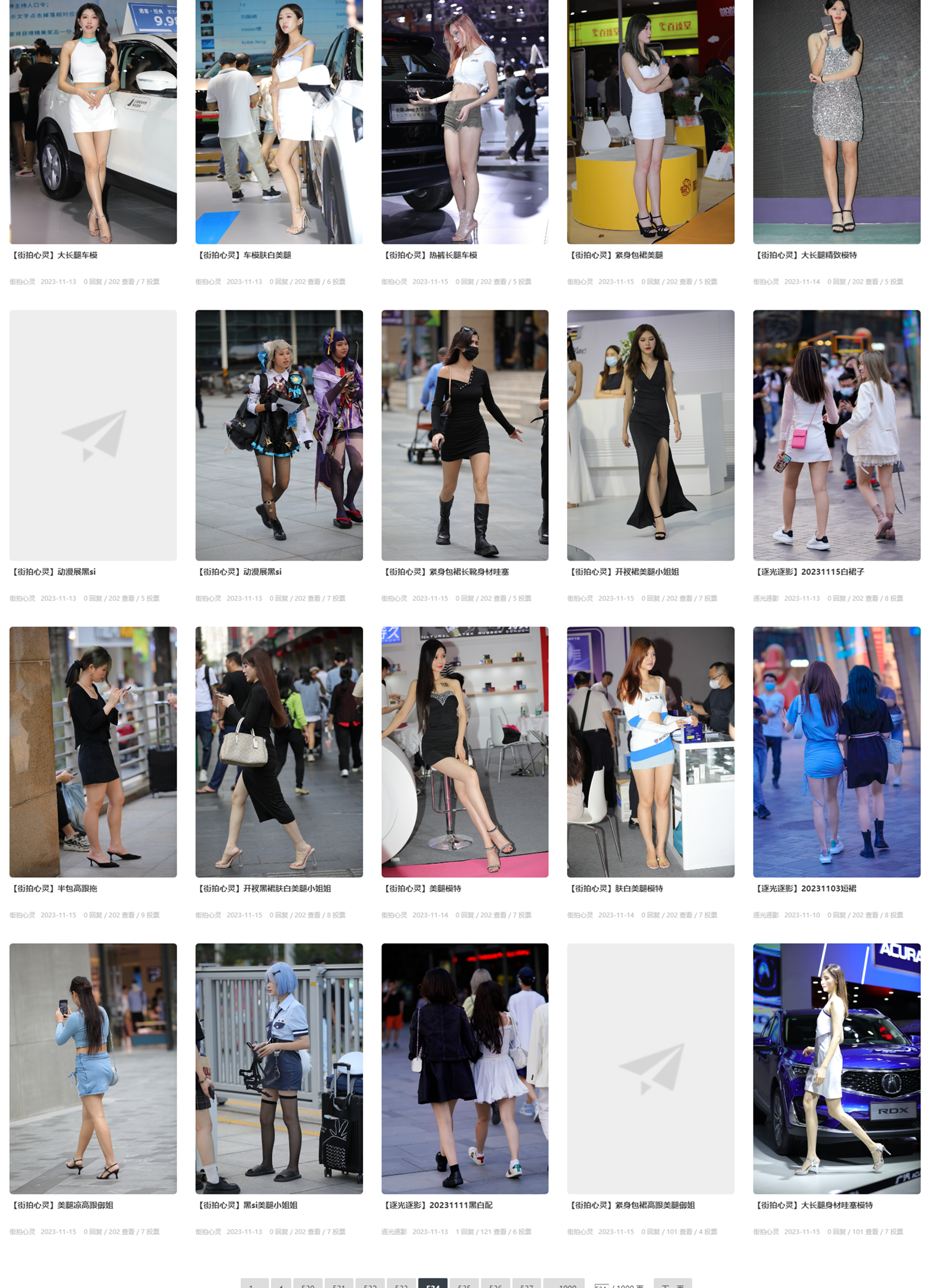Open the post 大长腿精致模特
This screenshot has width=933, height=1288.
pyautogui.click(x=806, y=256)
